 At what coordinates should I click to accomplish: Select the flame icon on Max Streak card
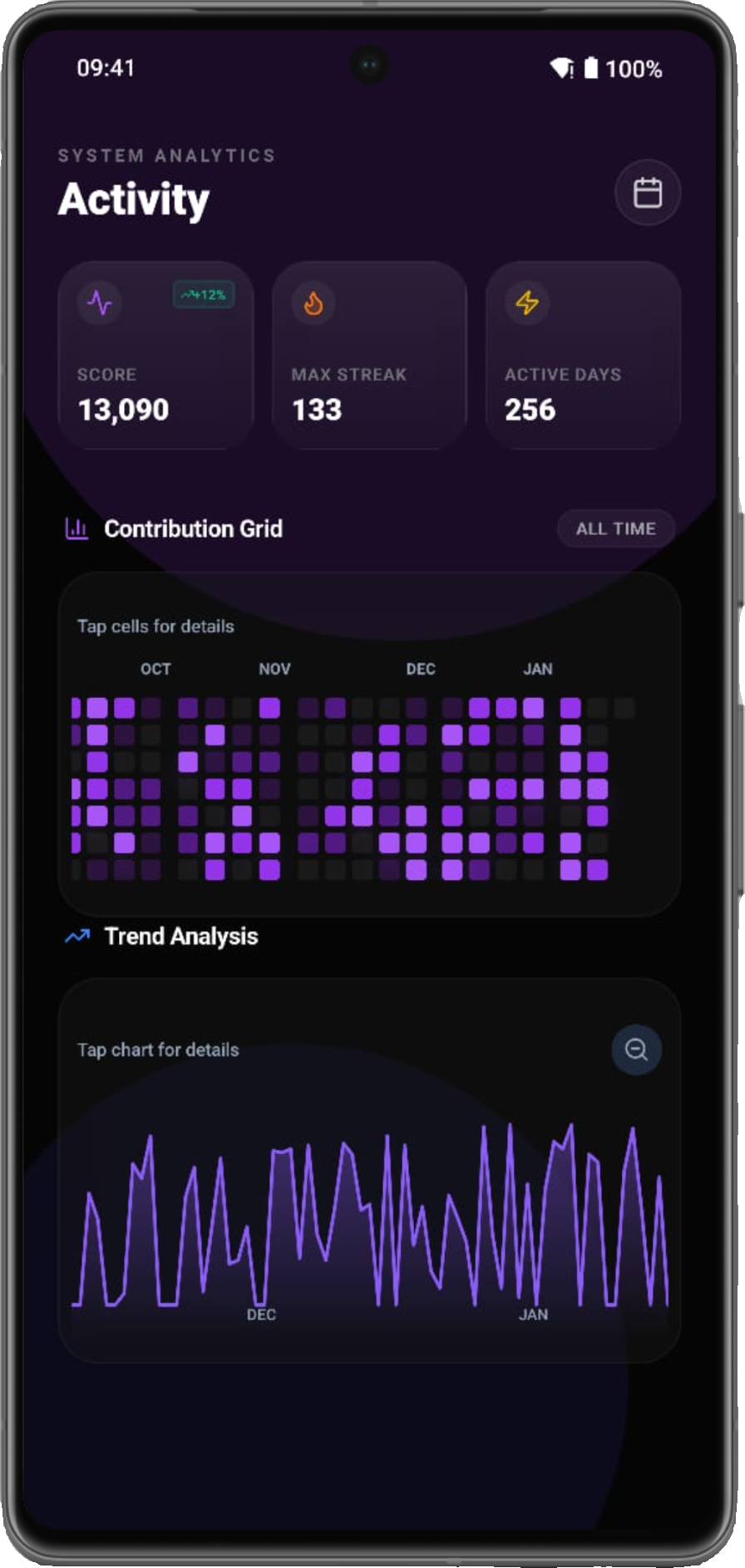point(313,303)
